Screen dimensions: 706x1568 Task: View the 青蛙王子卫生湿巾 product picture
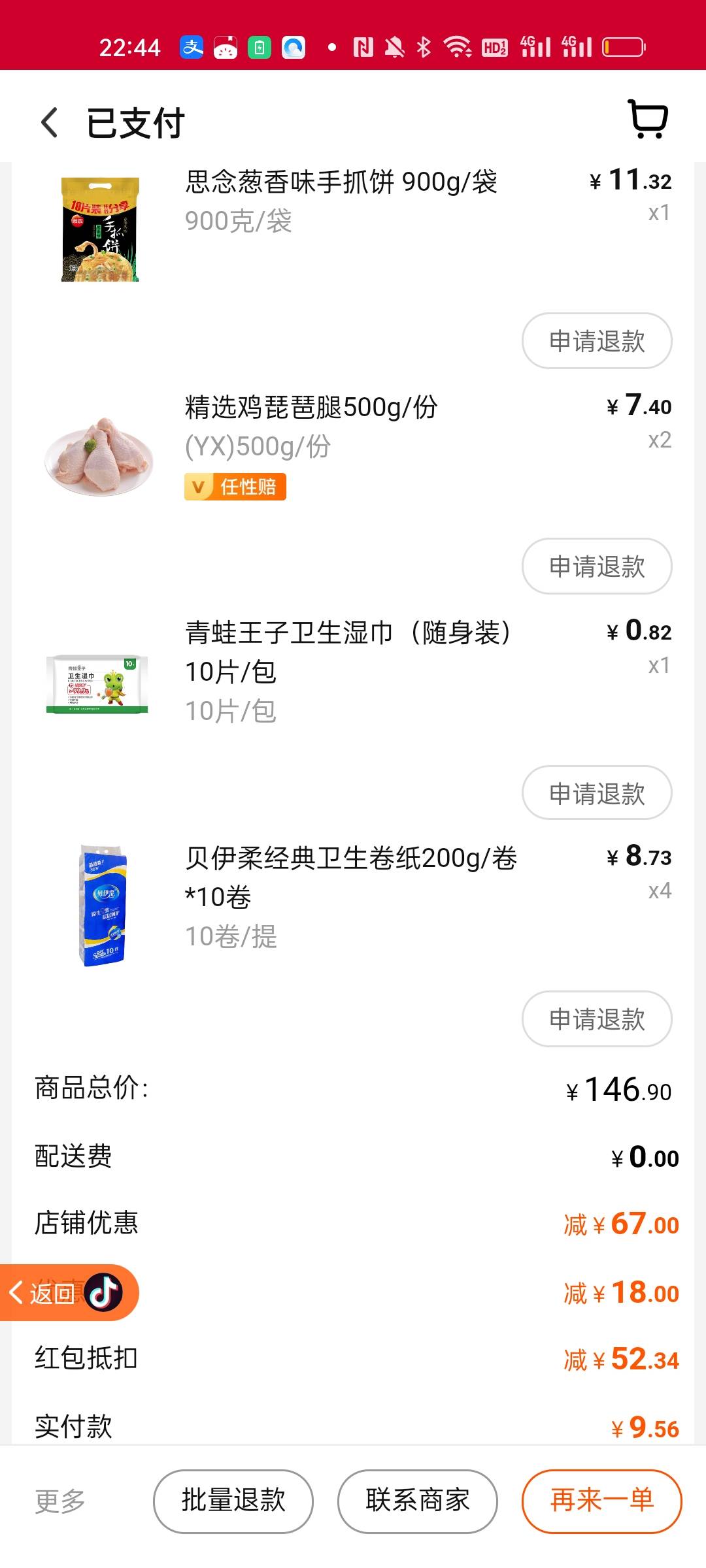pos(98,686)
